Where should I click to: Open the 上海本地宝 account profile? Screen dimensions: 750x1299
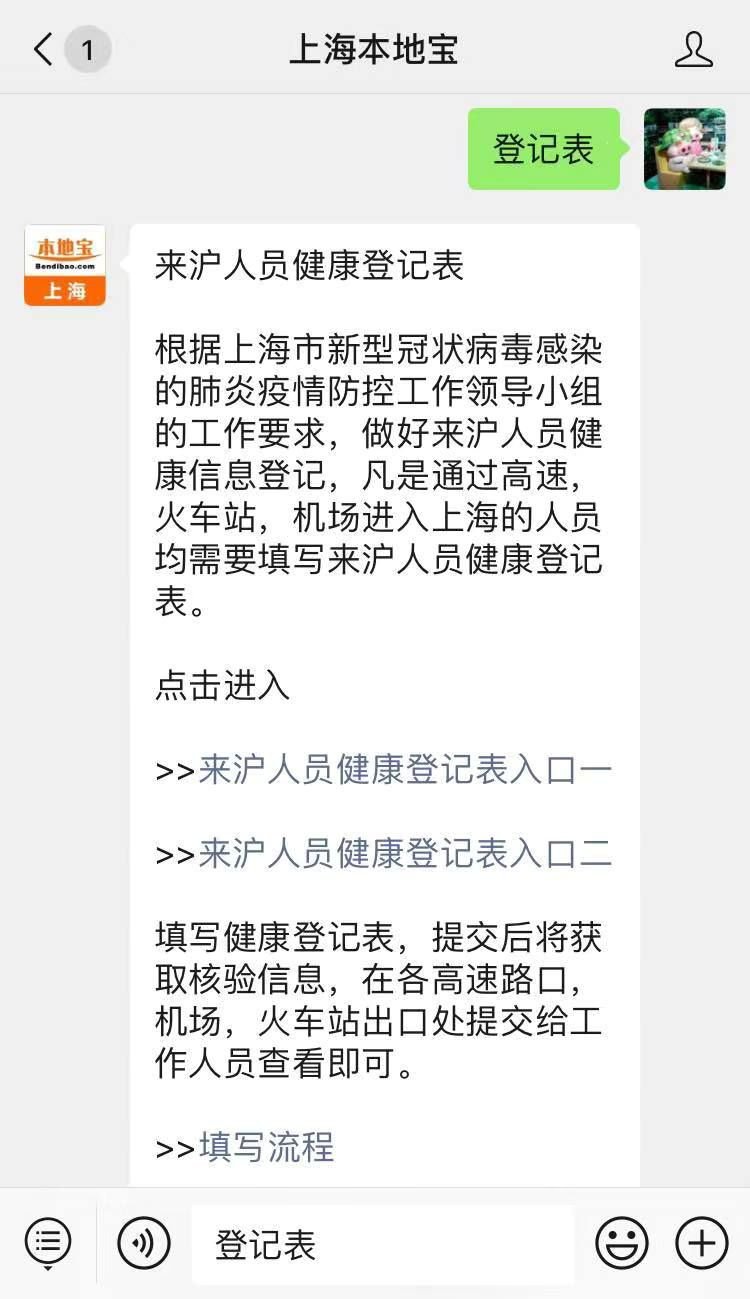693,49
